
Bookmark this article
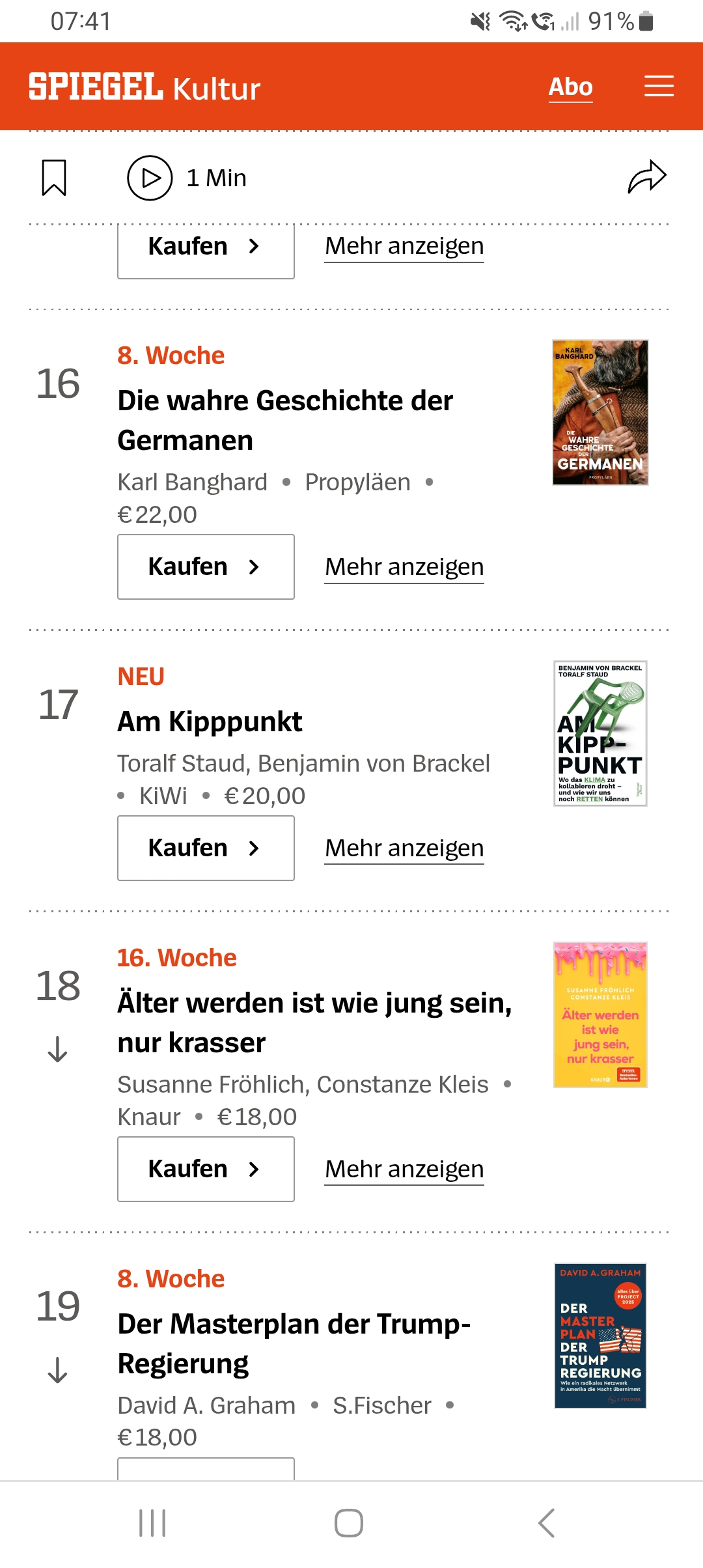click(x=54, y=177)
